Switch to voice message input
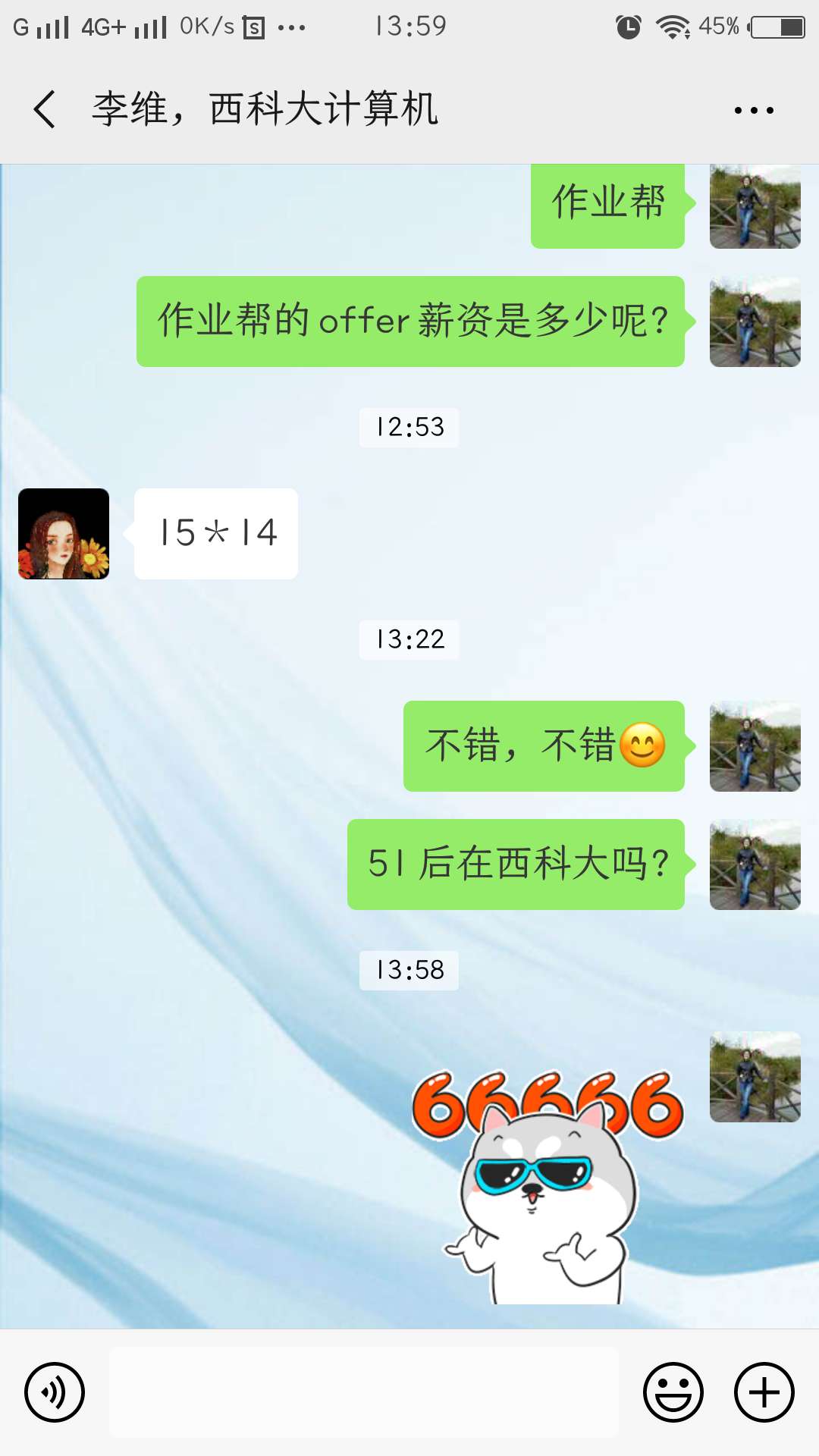The height and width of the screenshot is (1456, 819). pyautogui.click(x=55, y=1392)
